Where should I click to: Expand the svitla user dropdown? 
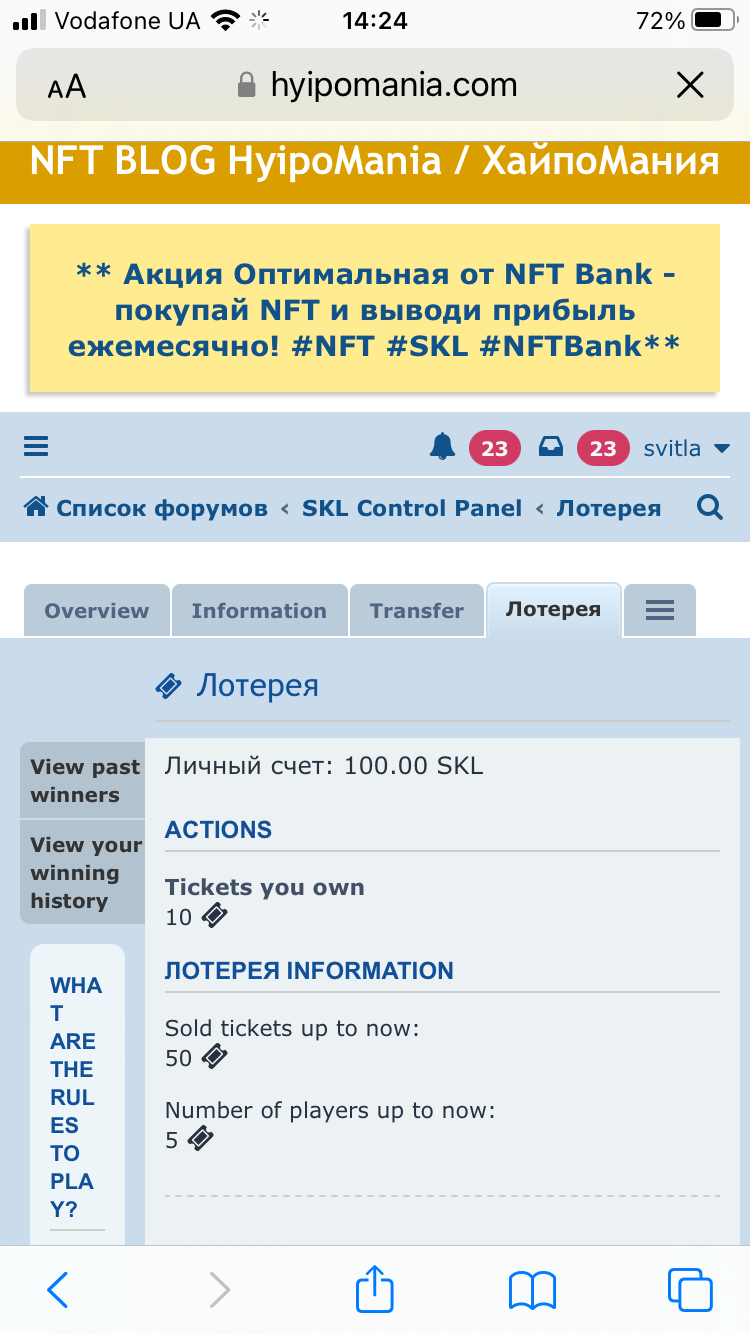pyautogui.click(x=687, y=448)
